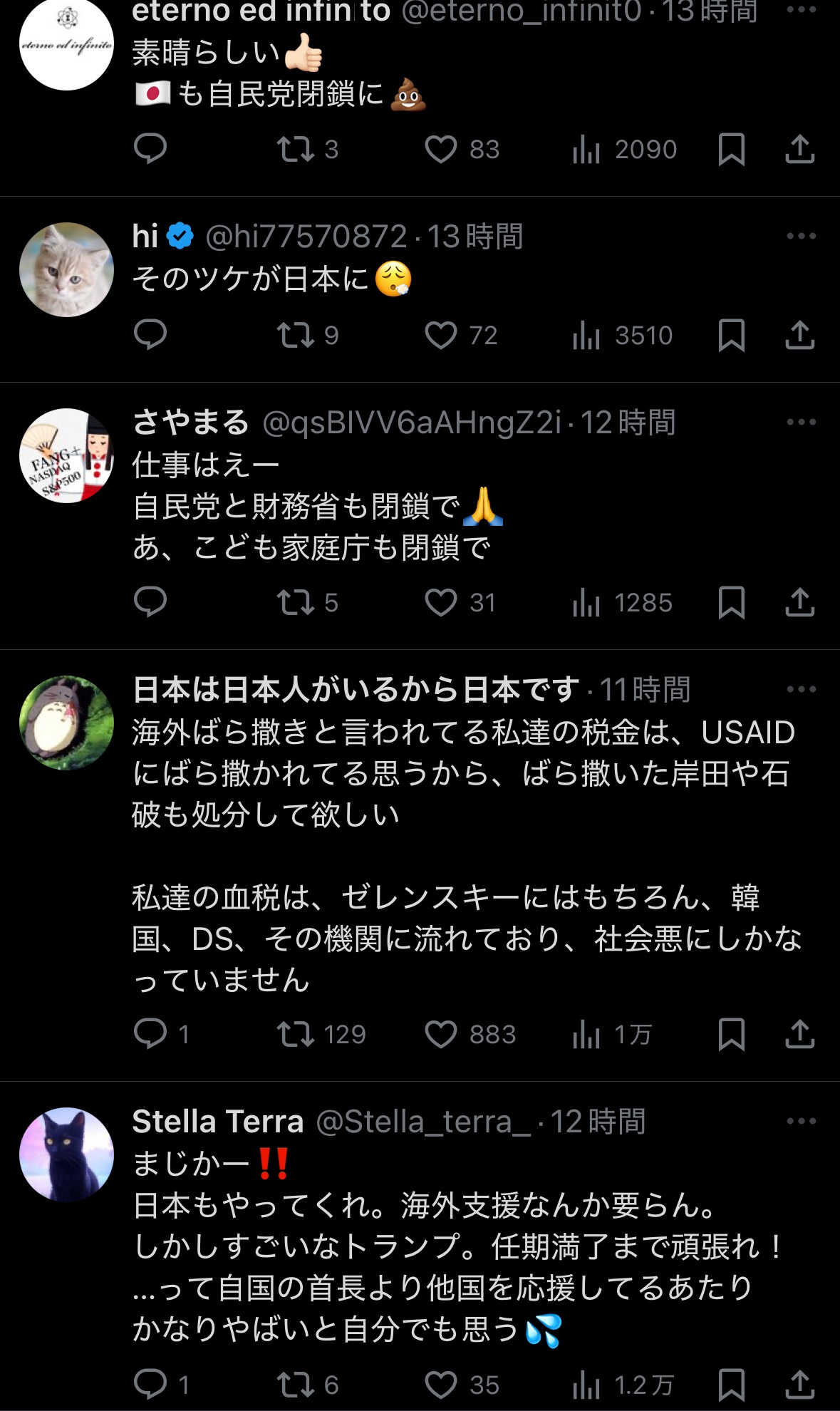Reply to Stella Terra's post
This screenshot has width=840, height=1411.
[x=150, y=1384]
